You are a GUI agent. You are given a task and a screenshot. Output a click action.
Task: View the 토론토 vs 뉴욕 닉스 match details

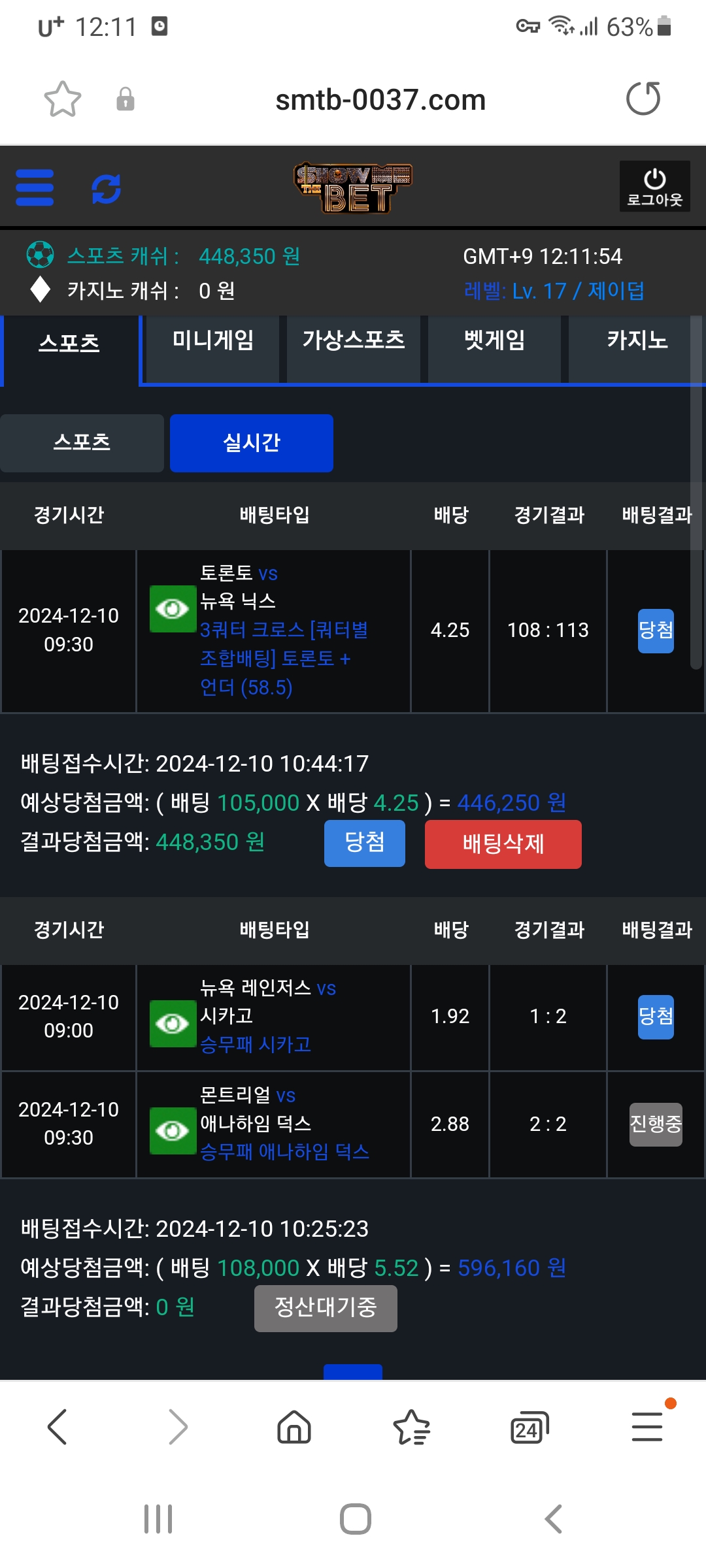click(x=173, y=609)
